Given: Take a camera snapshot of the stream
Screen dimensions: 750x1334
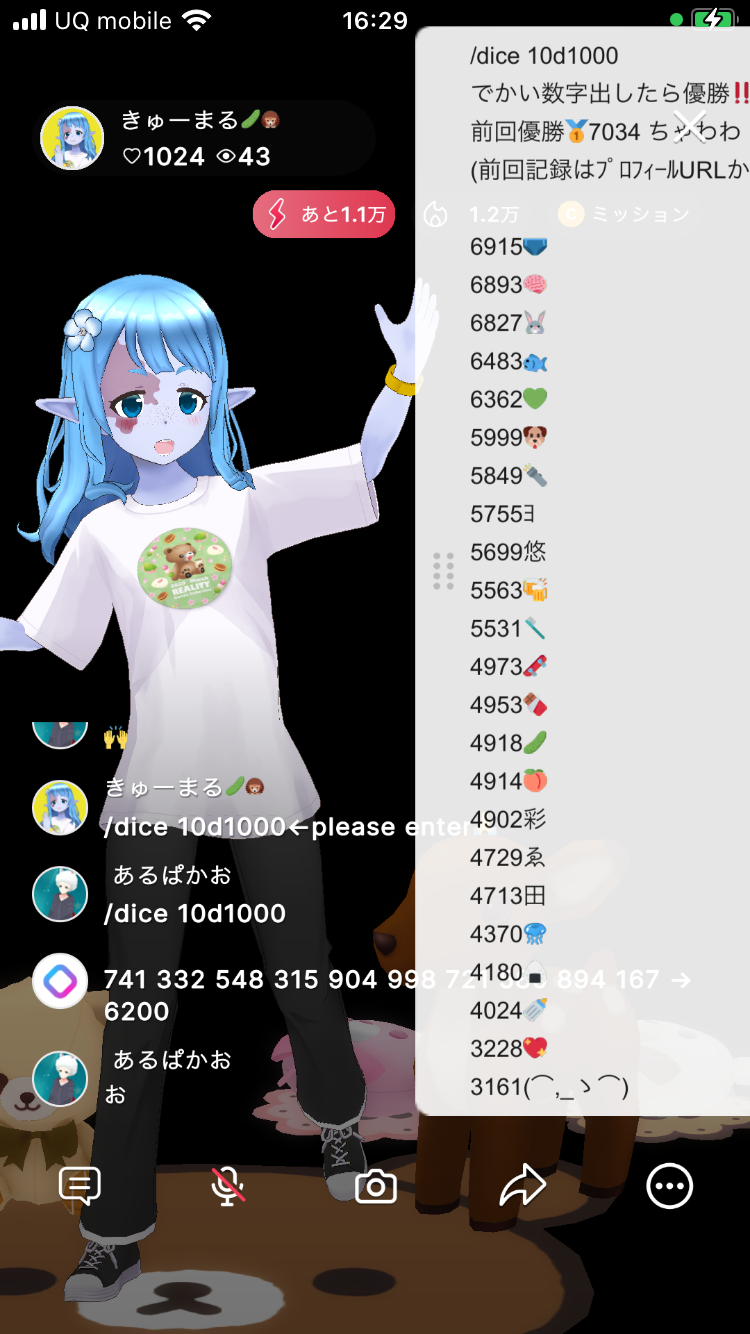Looking at the screenshot, I should tap(376, 1186).
